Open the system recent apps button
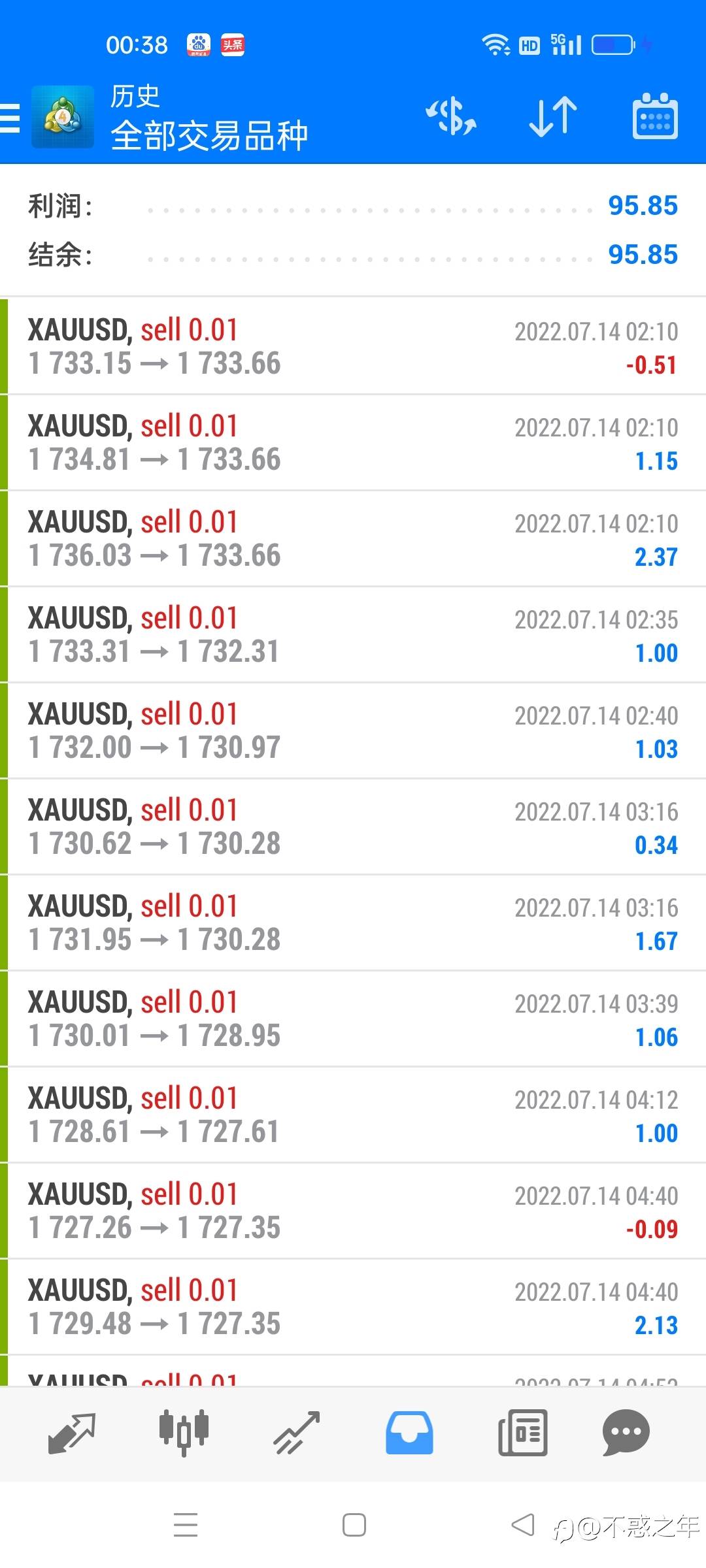The height and width of the screenshot is (1568, 706). pos(186,1526)
